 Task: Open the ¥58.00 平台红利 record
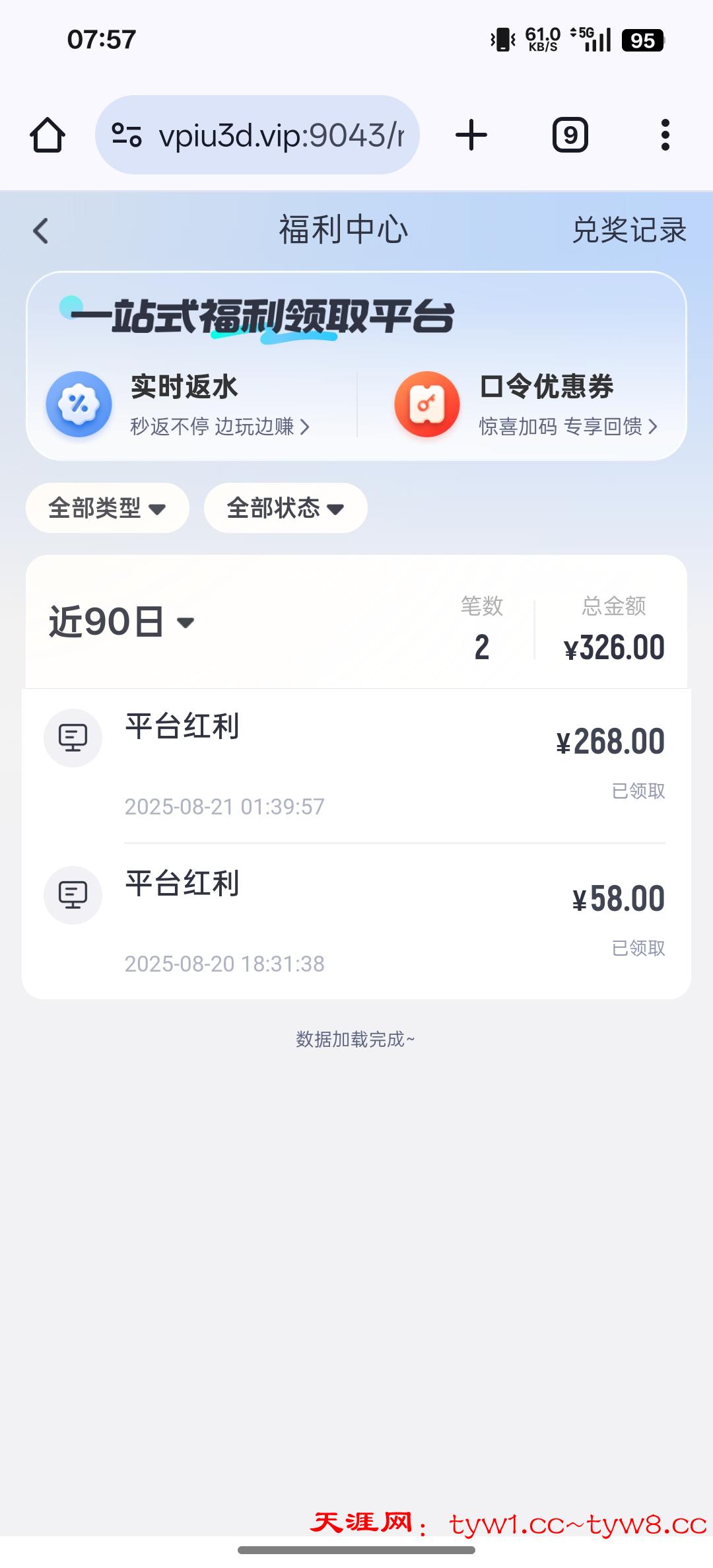pos(356,922)
